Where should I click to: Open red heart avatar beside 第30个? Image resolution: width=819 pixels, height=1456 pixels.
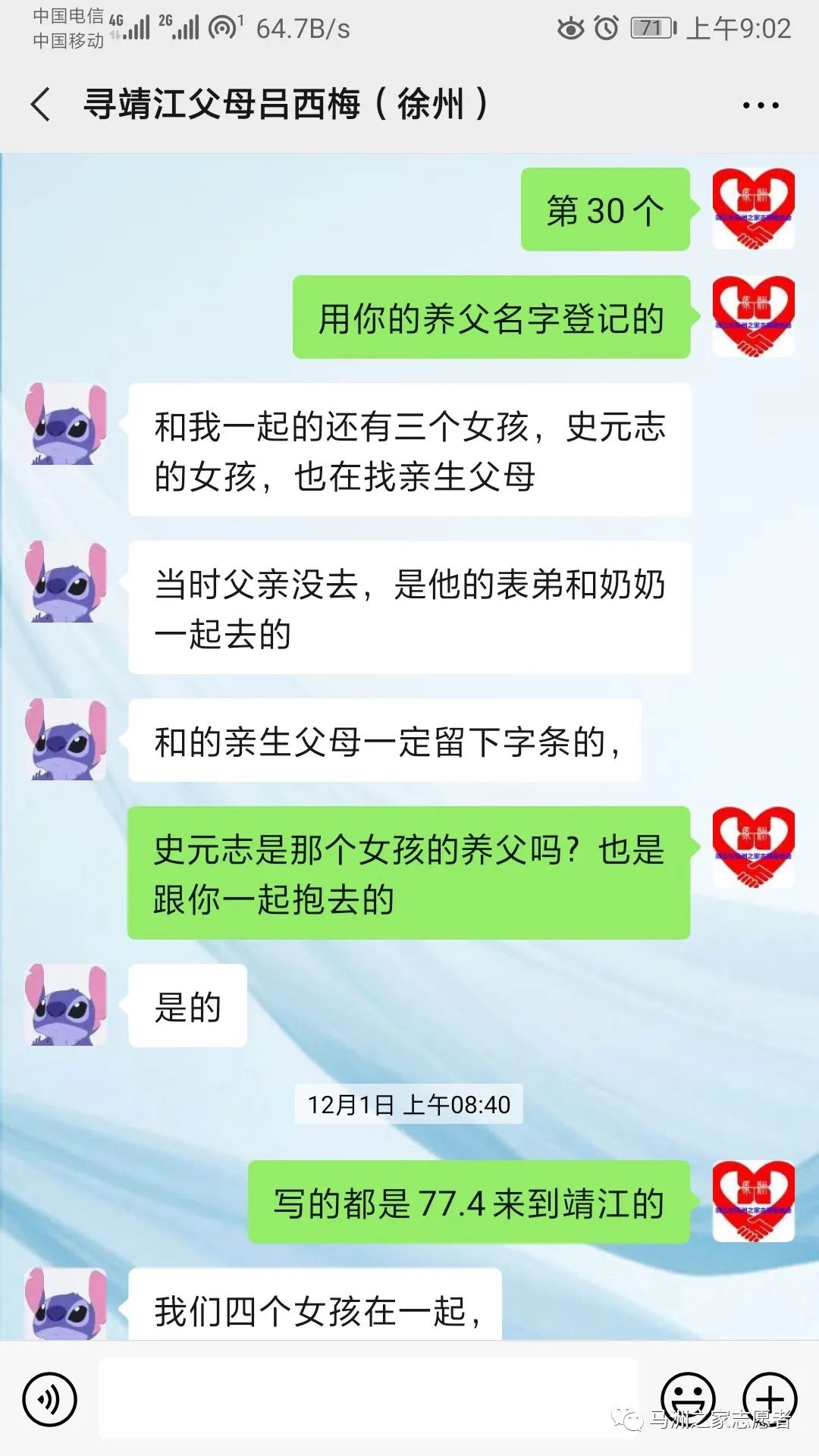(x=753, y=209)
